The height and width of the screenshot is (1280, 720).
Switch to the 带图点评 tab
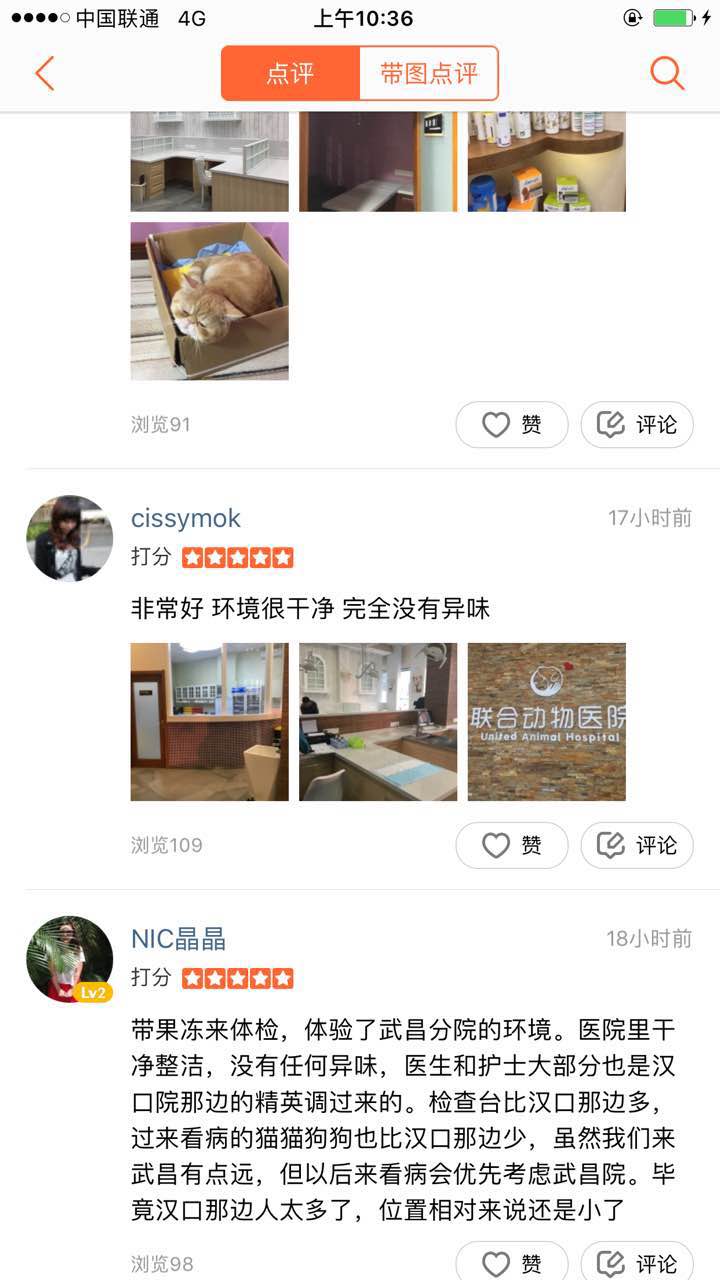[428, 73]
